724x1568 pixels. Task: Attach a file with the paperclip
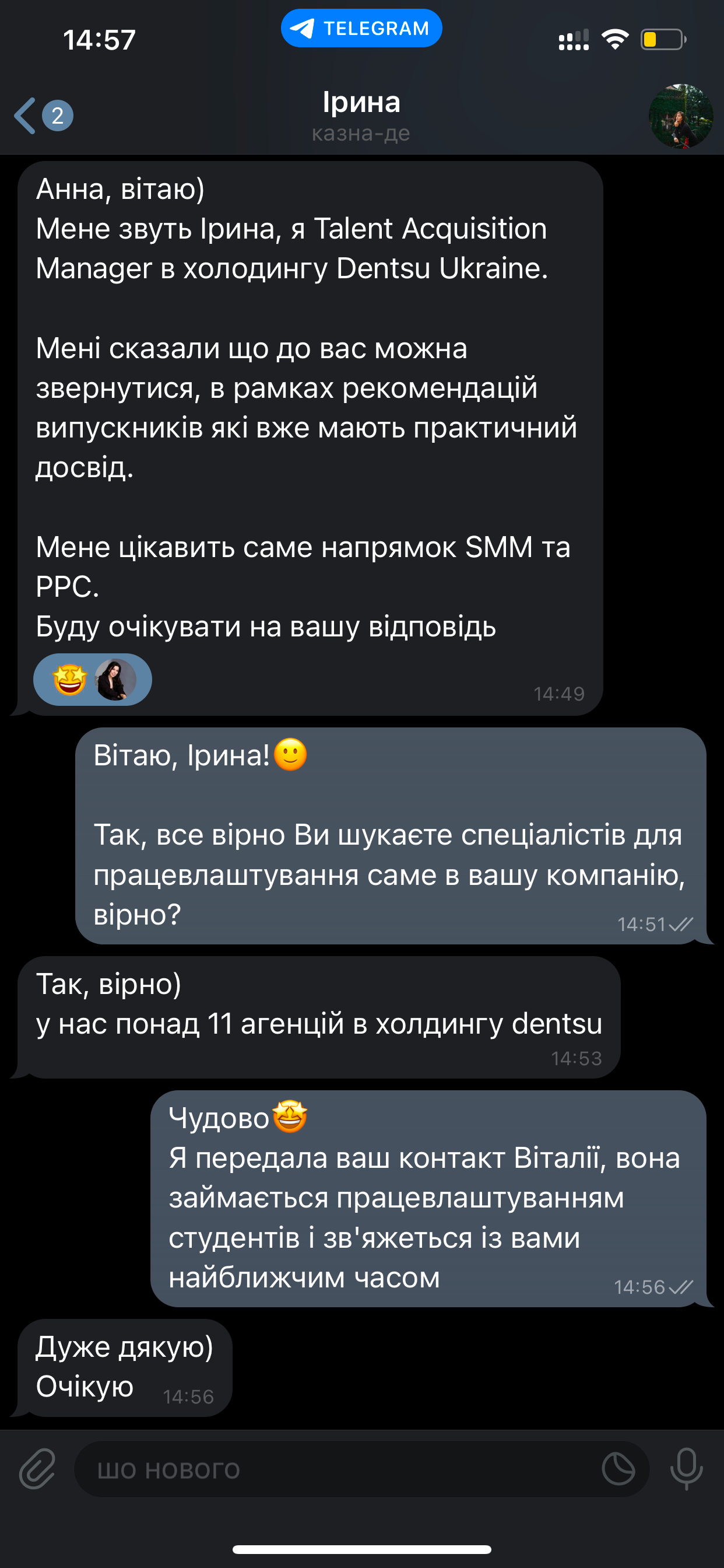point(37,1469)
